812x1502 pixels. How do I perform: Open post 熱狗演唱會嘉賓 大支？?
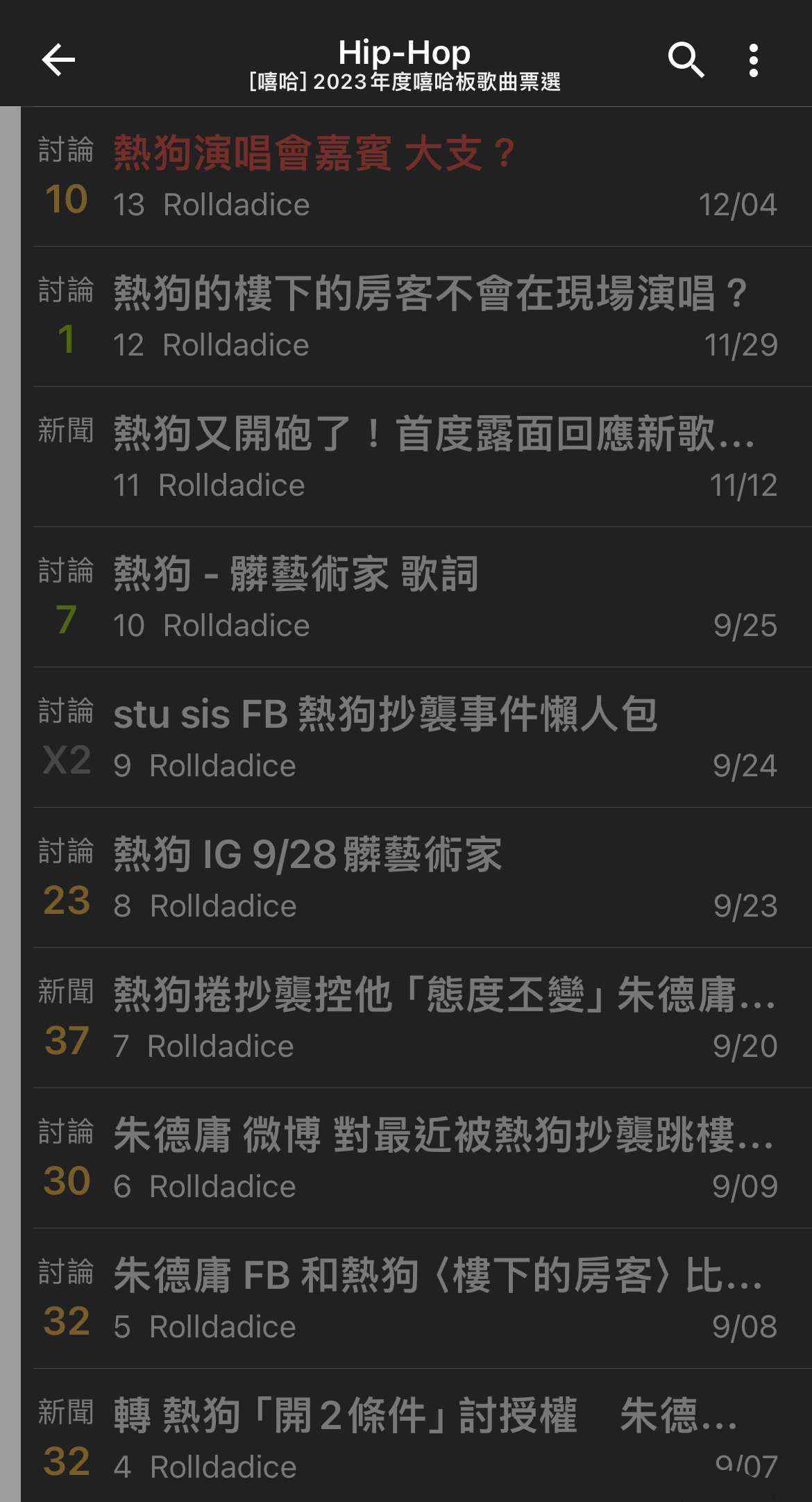pos(416,176)
